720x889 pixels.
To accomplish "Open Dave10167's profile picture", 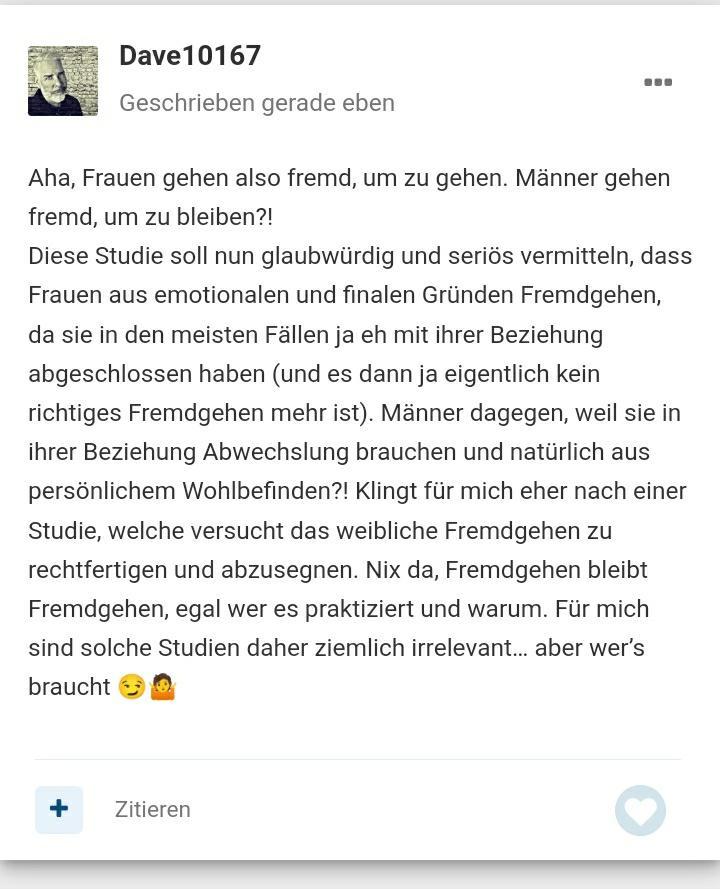I will click(x=63, y=81).
